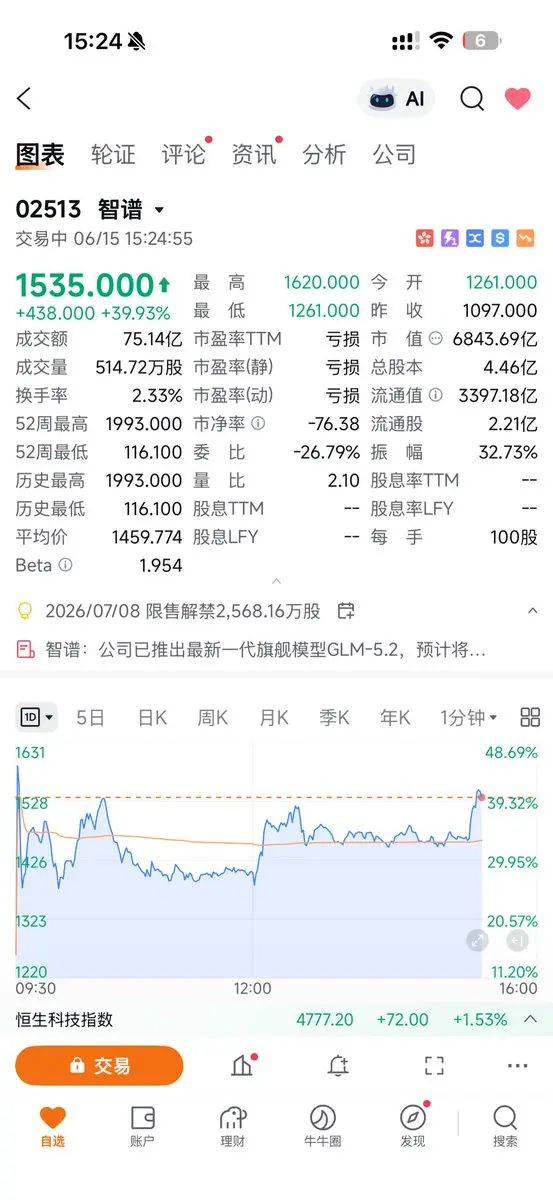
Task: Switch to the 牛牛圈 bottom tab
Action: coord(322,1126)
